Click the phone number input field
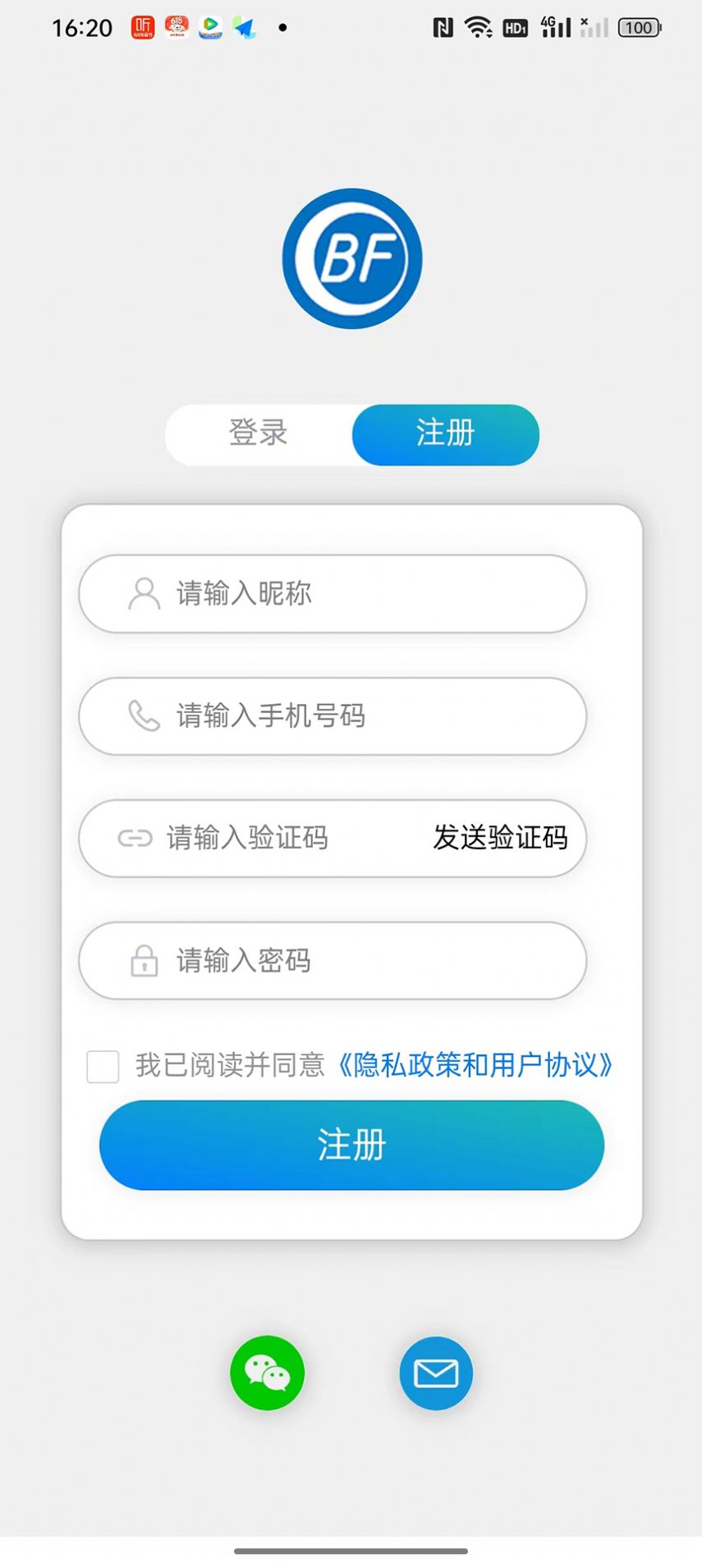This screenshot has height=1568, width=702. pos(333,715)
